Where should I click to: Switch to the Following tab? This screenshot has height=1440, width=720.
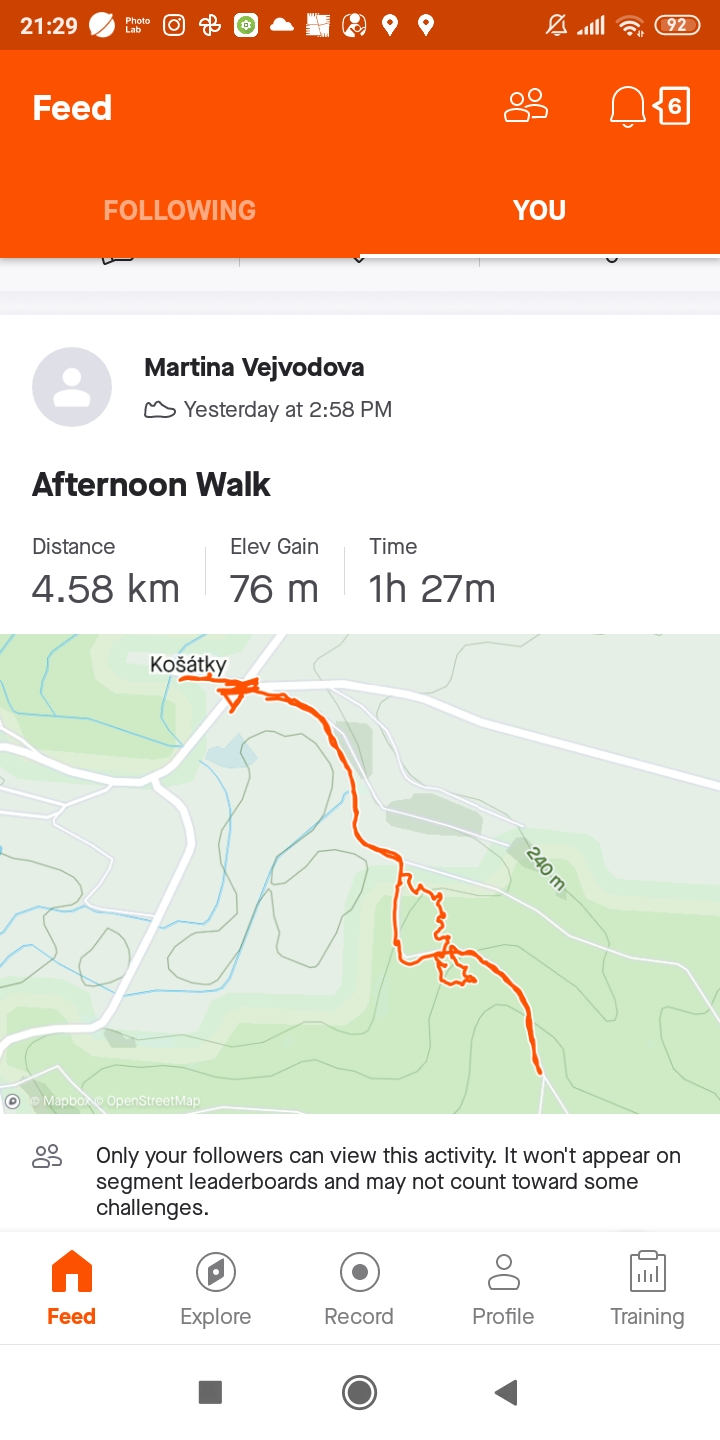180,210
